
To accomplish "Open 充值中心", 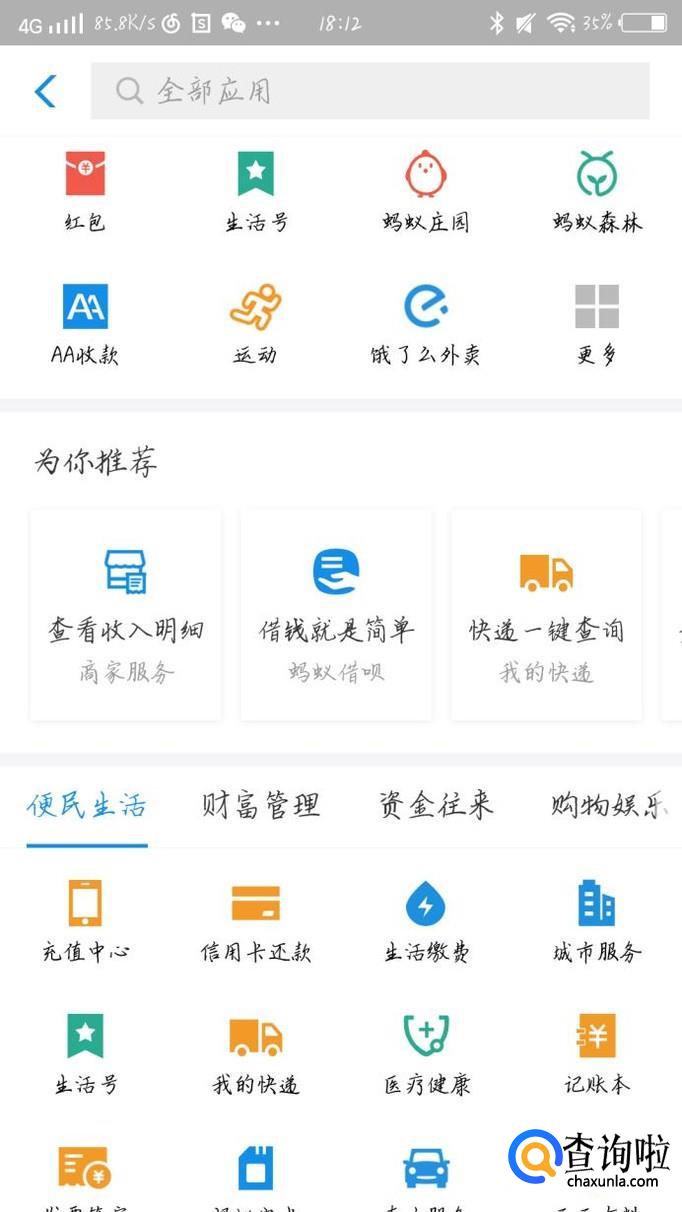I will (x=85, y=921).
